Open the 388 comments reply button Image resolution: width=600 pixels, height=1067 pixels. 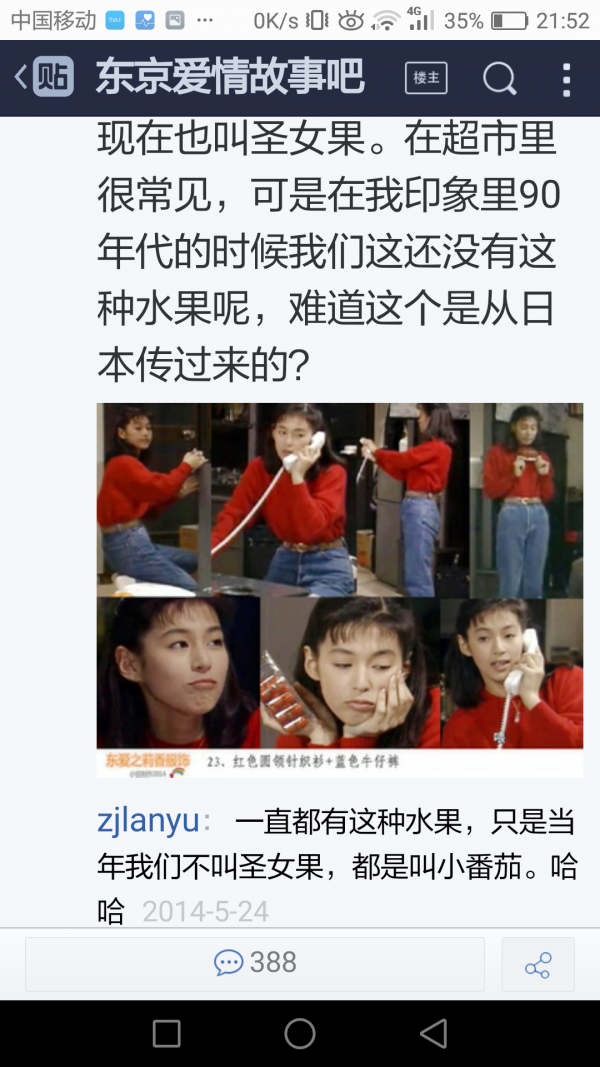point(255,964)
